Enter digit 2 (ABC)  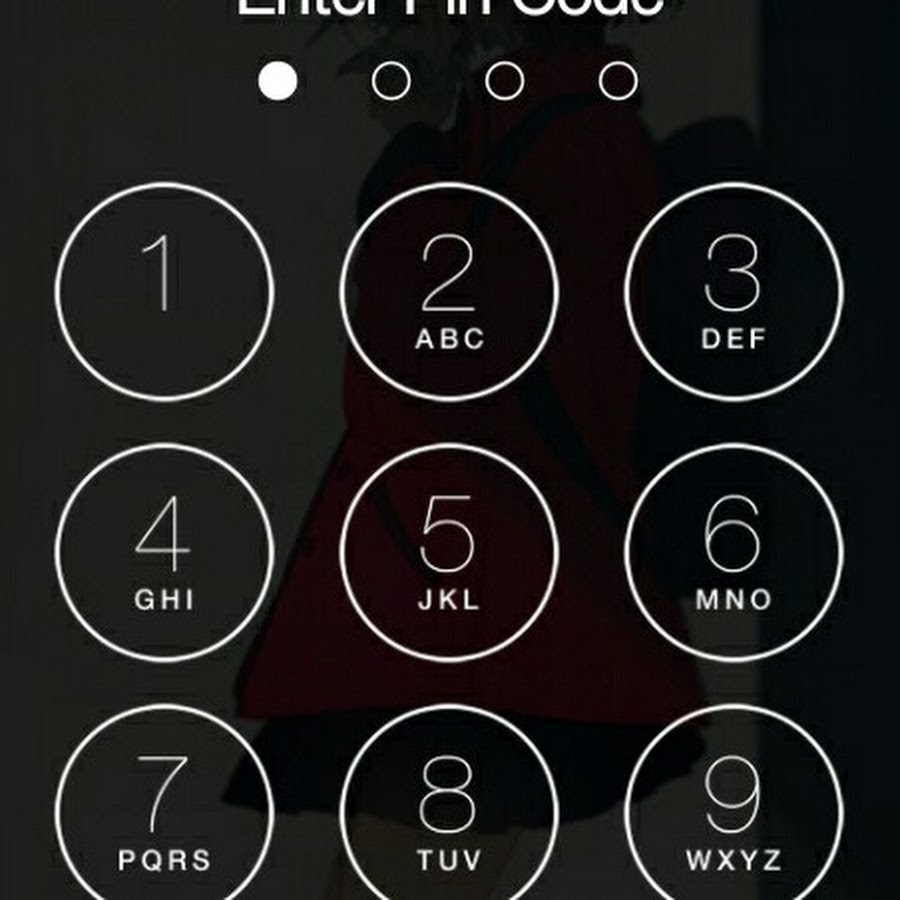point(449,292)
